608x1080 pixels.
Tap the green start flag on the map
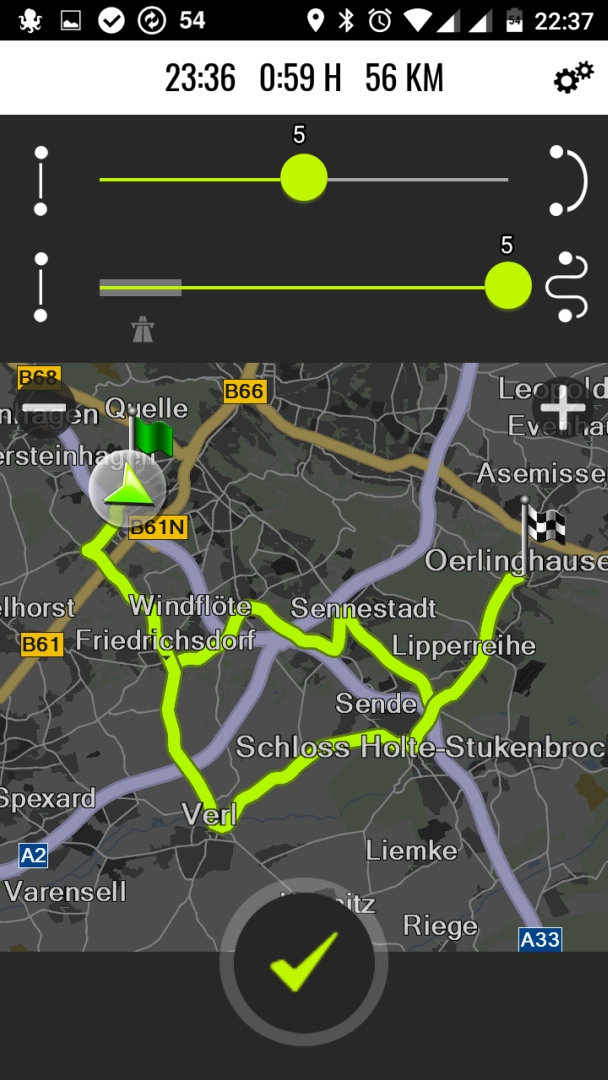(x=151, y=438)
